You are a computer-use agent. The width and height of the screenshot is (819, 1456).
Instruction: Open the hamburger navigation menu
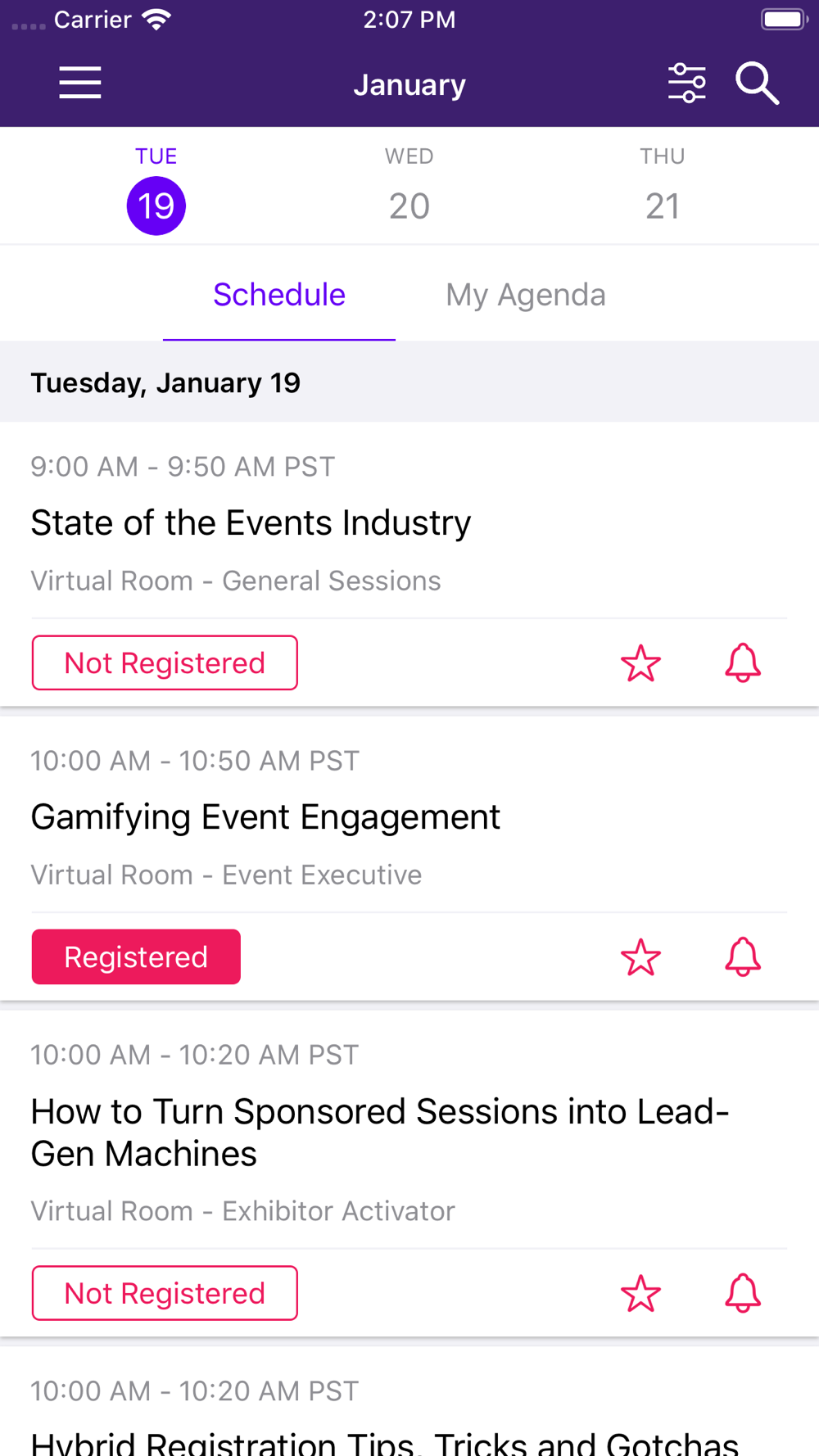(80, 84)
